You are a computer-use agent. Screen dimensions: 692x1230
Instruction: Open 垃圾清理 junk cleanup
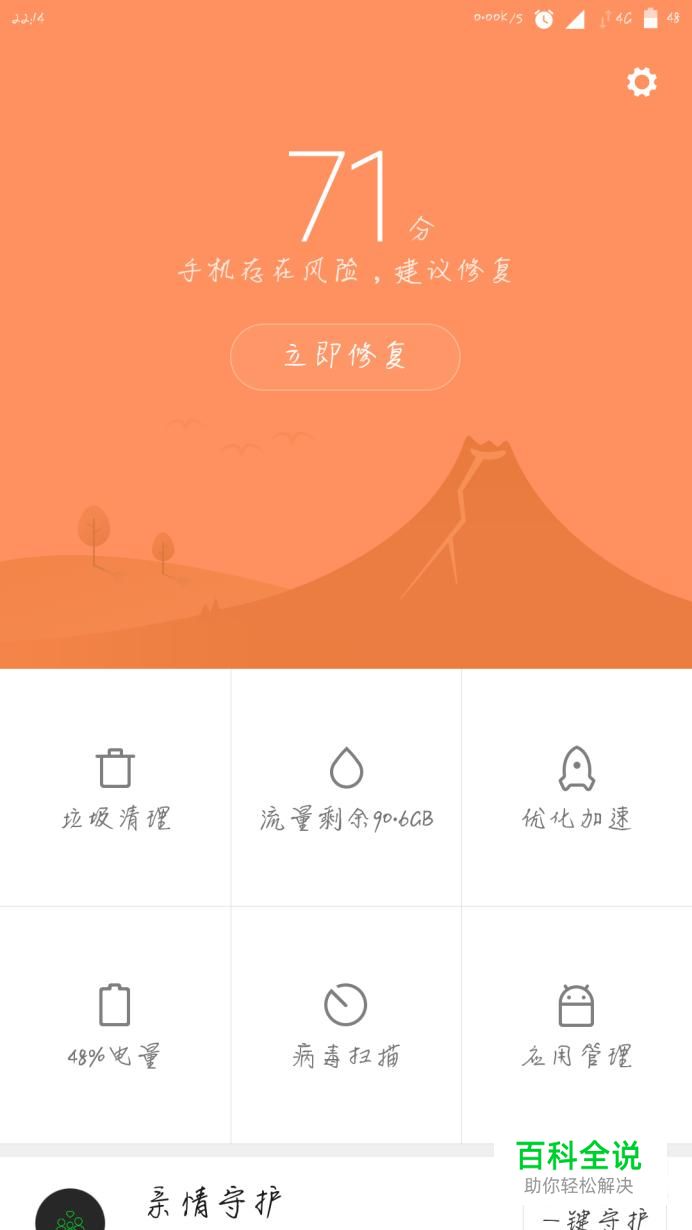pos(115,788)
